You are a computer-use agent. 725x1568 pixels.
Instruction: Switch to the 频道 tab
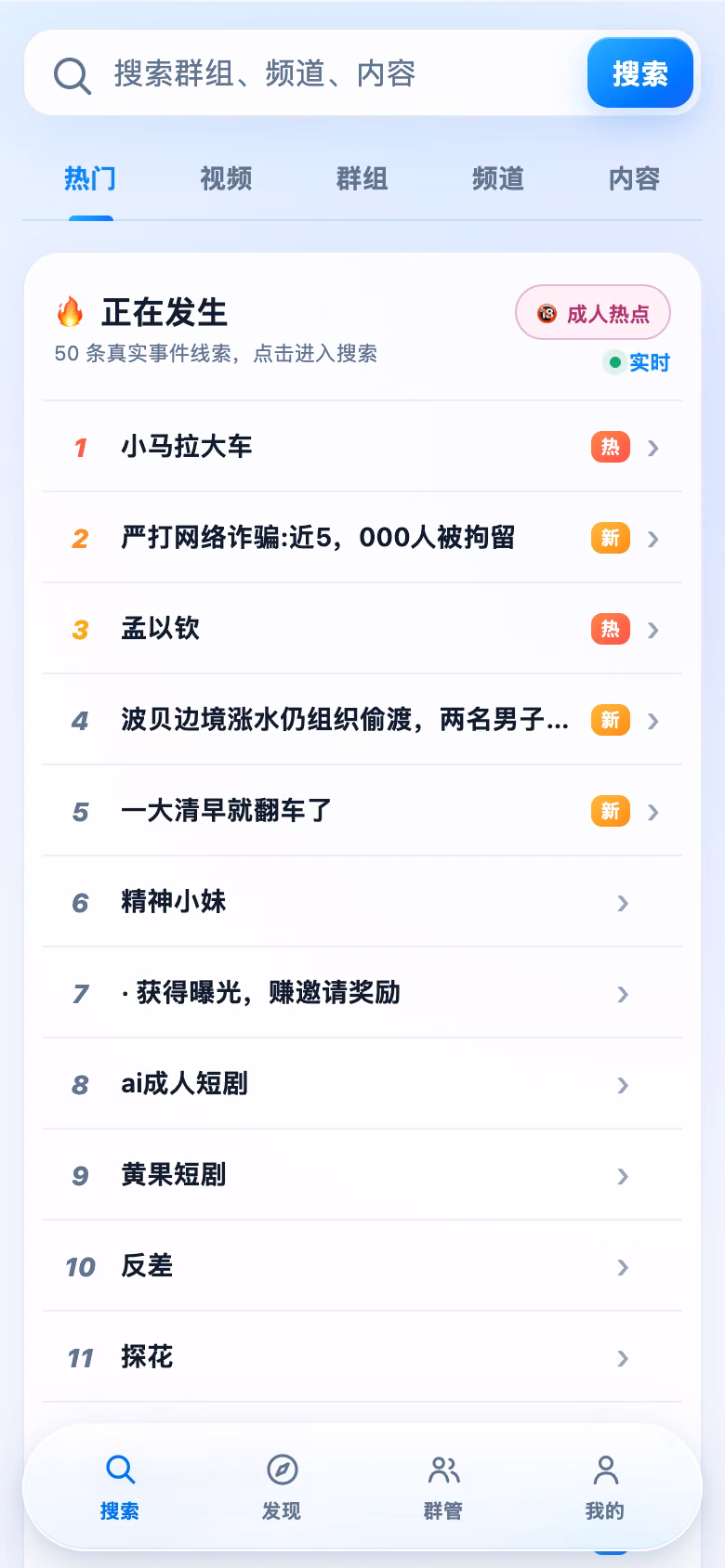click(498, 178)
